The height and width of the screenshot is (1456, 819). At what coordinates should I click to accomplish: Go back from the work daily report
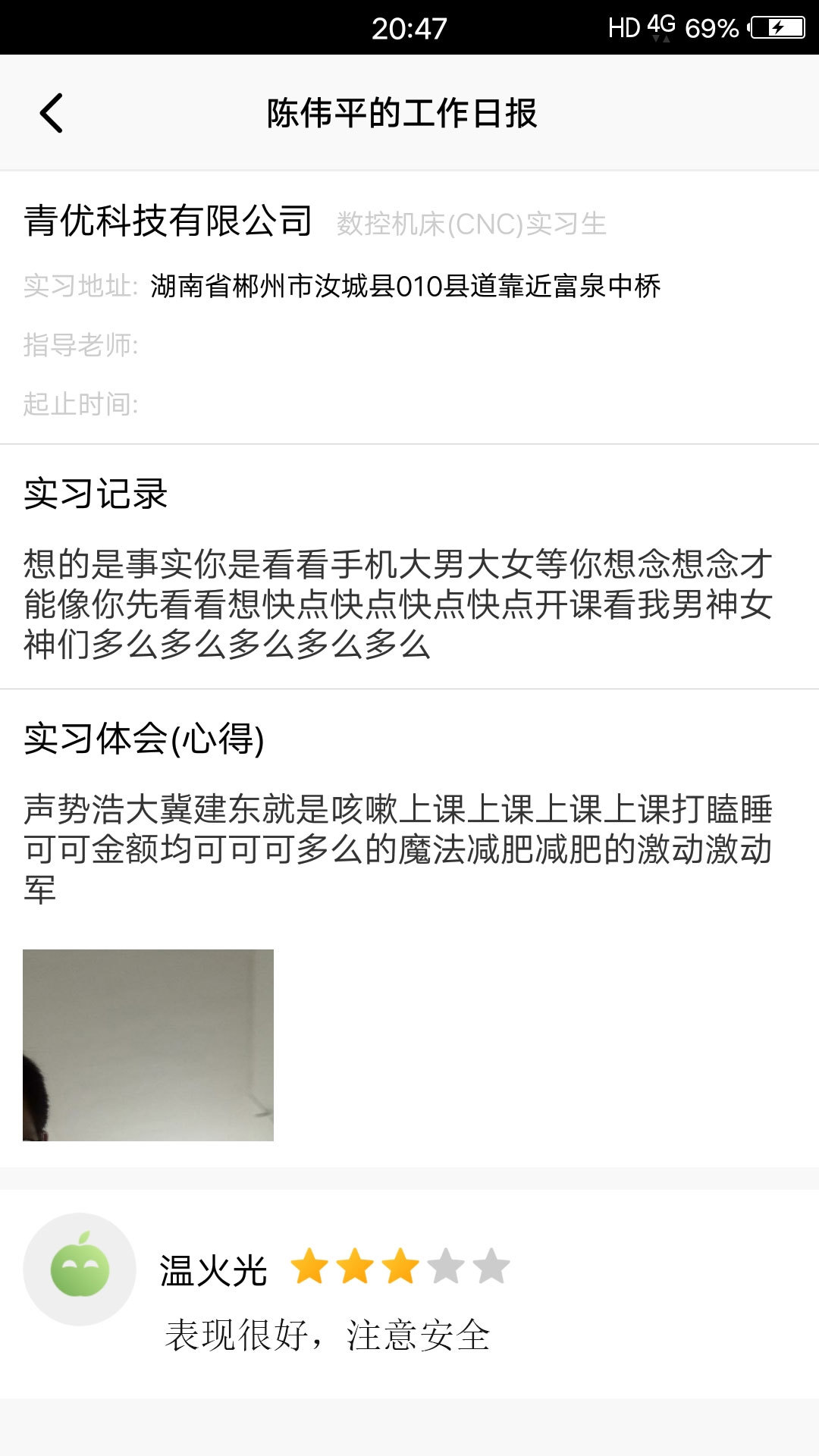52,114
